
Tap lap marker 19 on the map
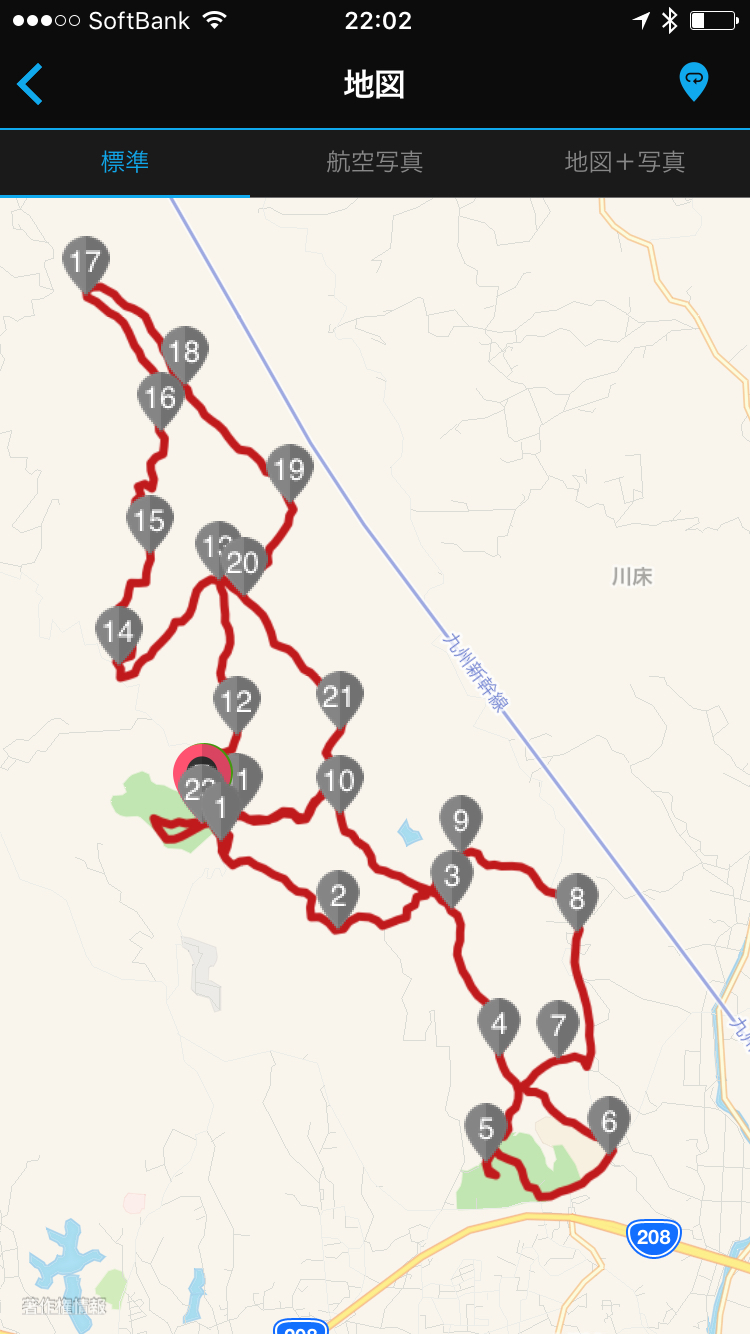(289, 468)
